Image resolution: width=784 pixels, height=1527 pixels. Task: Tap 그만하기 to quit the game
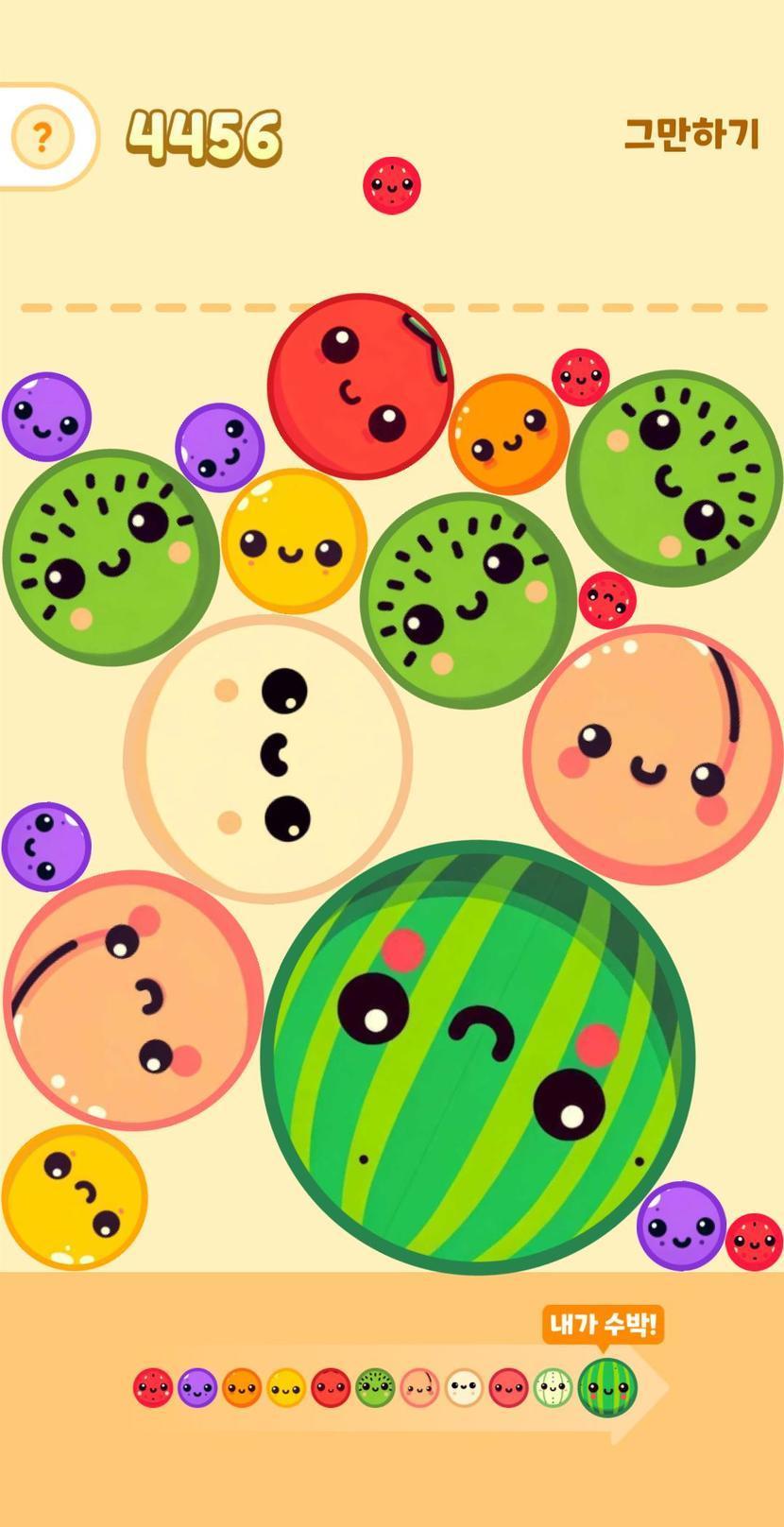coord(691,134)
